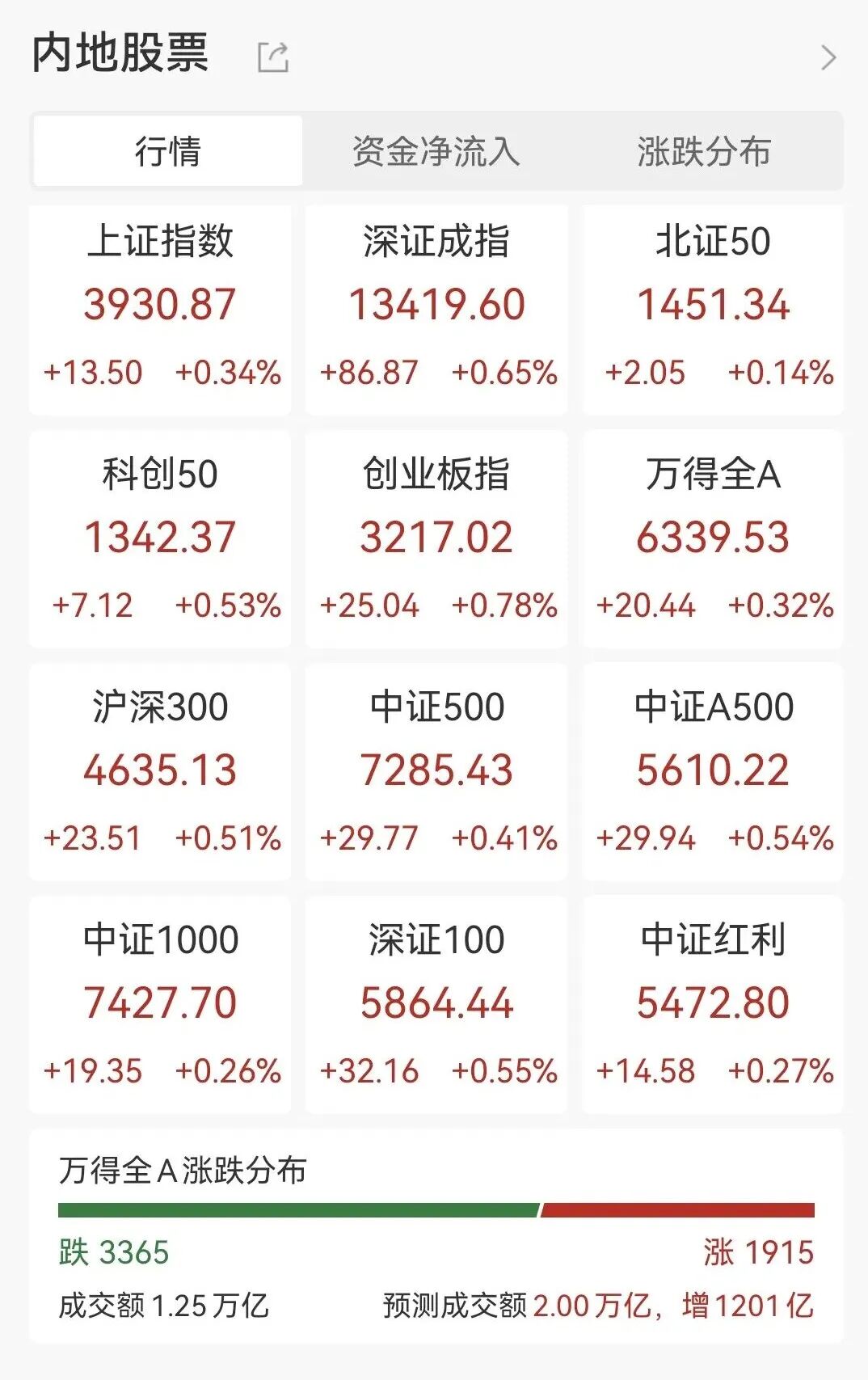View the 创业板指 index card
This screenshot has width=868, height=1380.
[436, 539]
